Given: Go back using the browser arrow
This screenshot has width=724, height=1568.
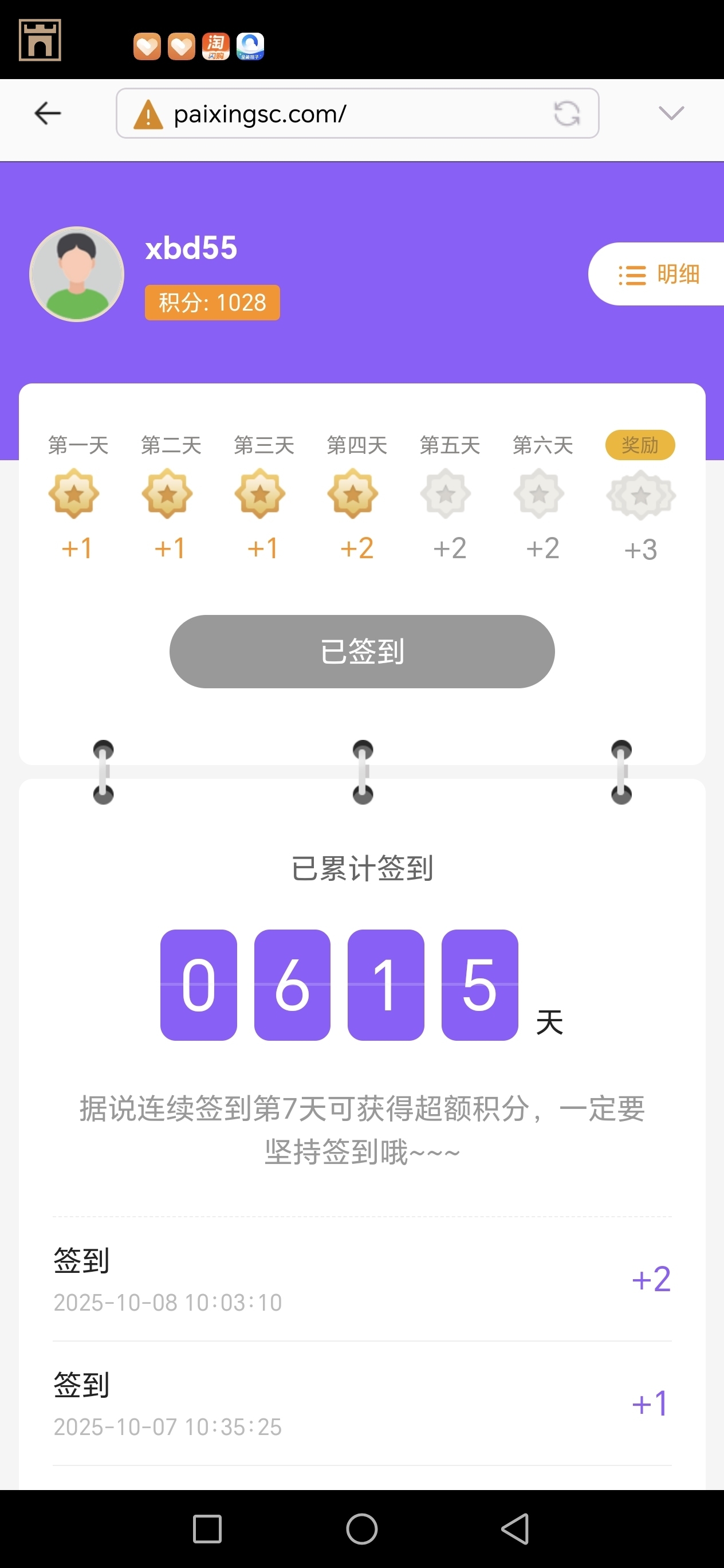Looking at the screenshot, I should pyautogui.click(x=48, y=113).
